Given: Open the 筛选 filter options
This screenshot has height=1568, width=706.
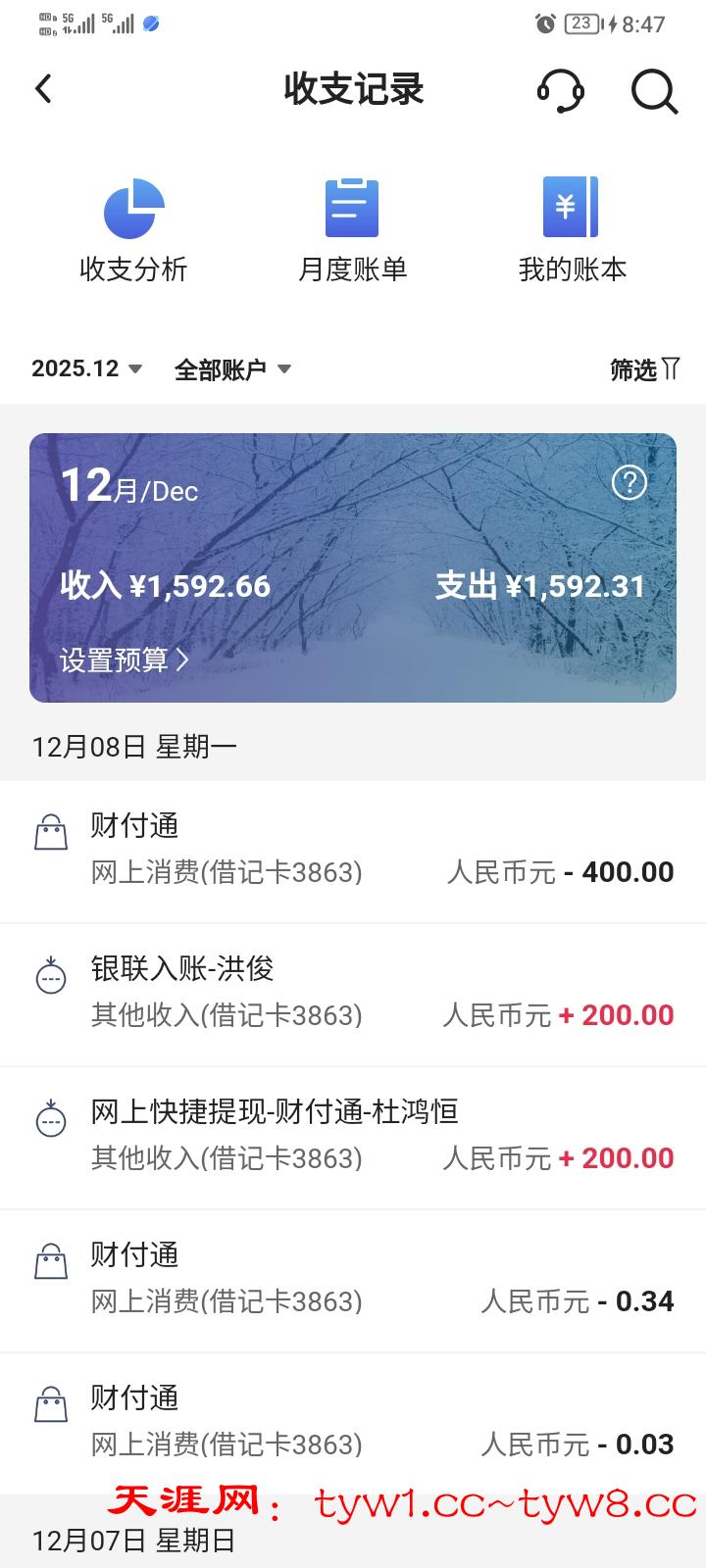Looking at the screenshot, I should [x=644, y=369].
